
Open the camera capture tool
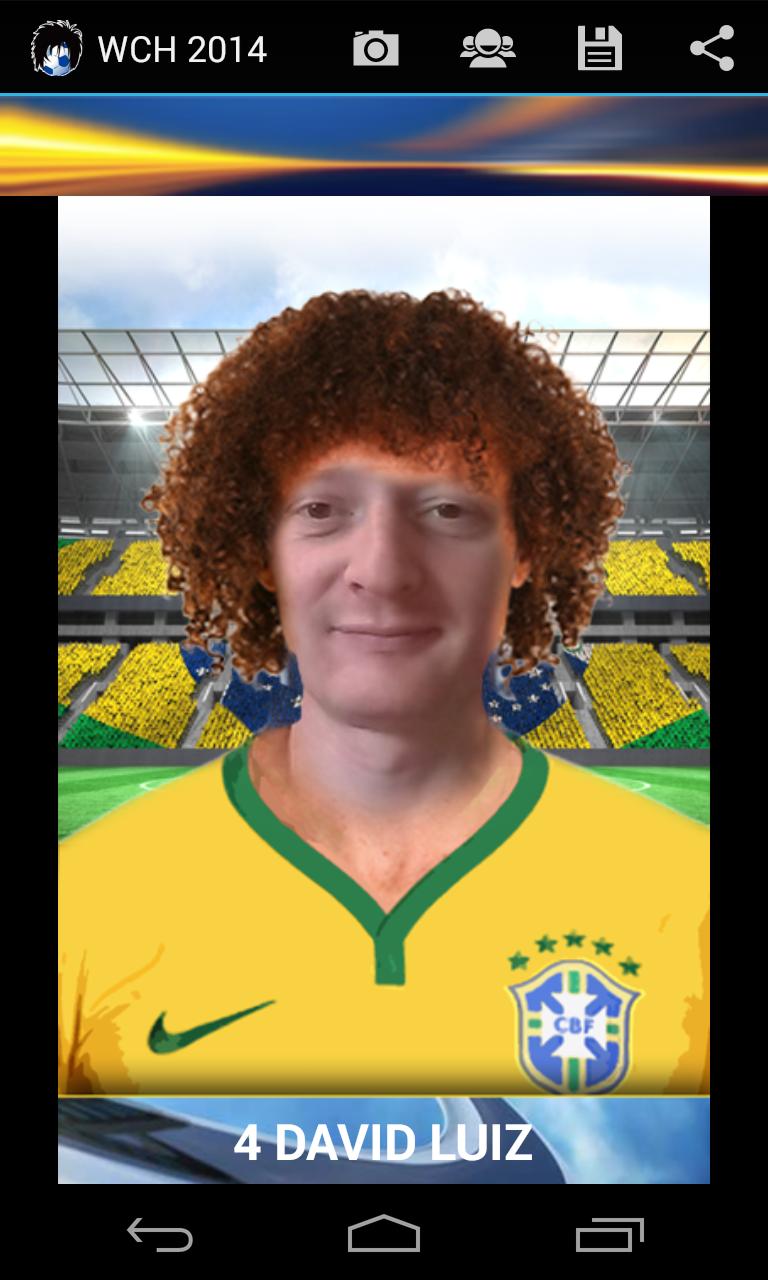[x=375, y=46]
